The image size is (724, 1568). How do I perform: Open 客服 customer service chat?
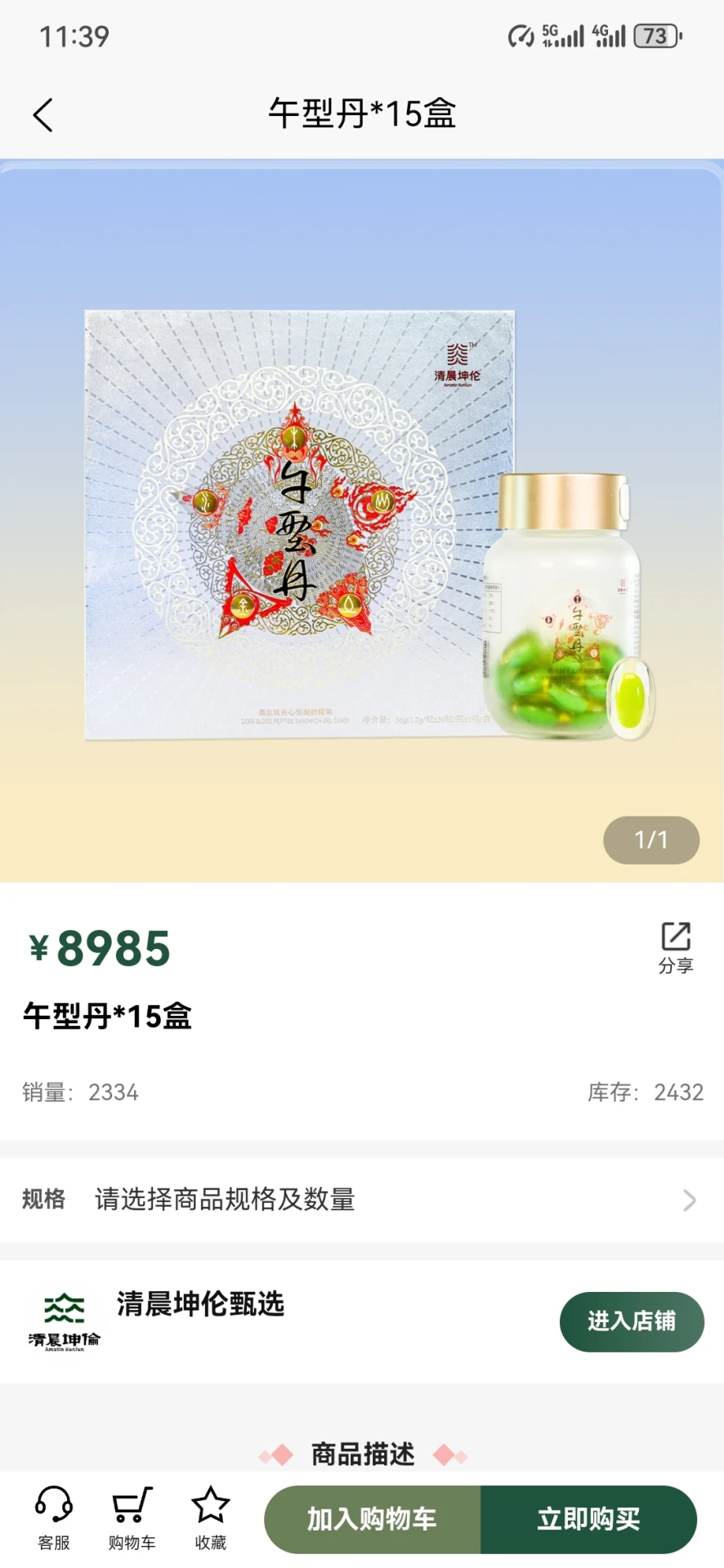(x=53, y=1519)
